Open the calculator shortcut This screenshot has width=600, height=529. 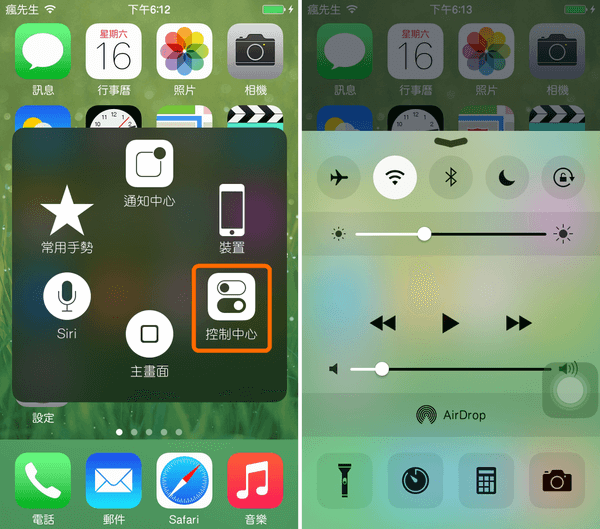(x=486, y=480)
